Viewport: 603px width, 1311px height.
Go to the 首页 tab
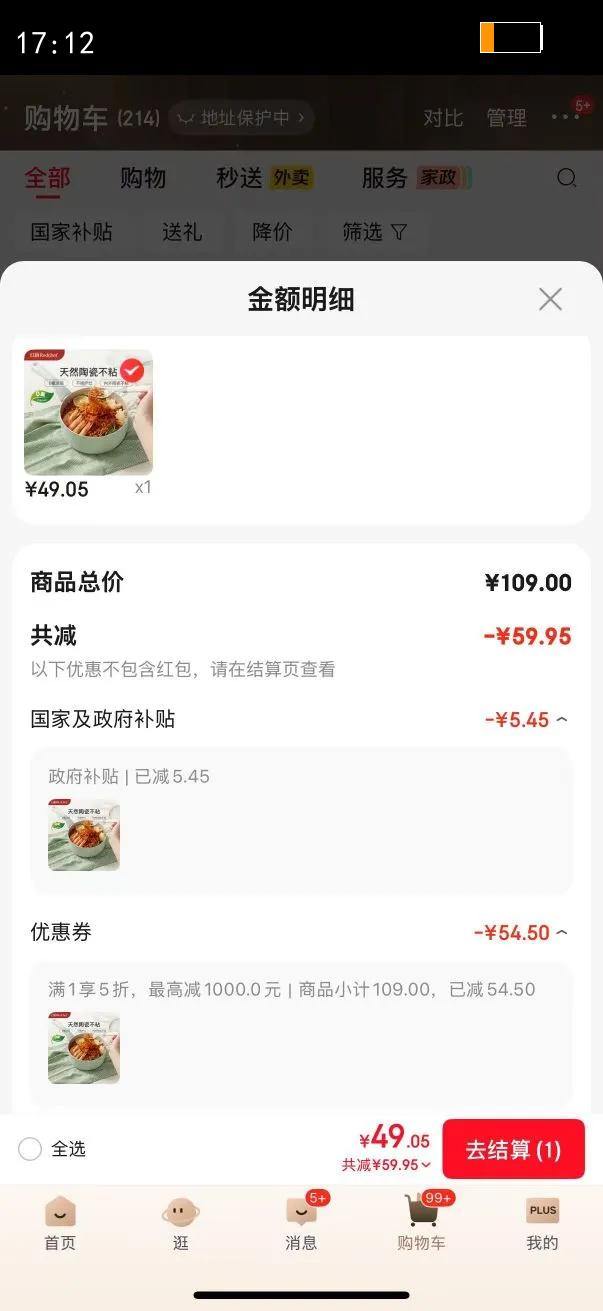[x=60, y=1224]
